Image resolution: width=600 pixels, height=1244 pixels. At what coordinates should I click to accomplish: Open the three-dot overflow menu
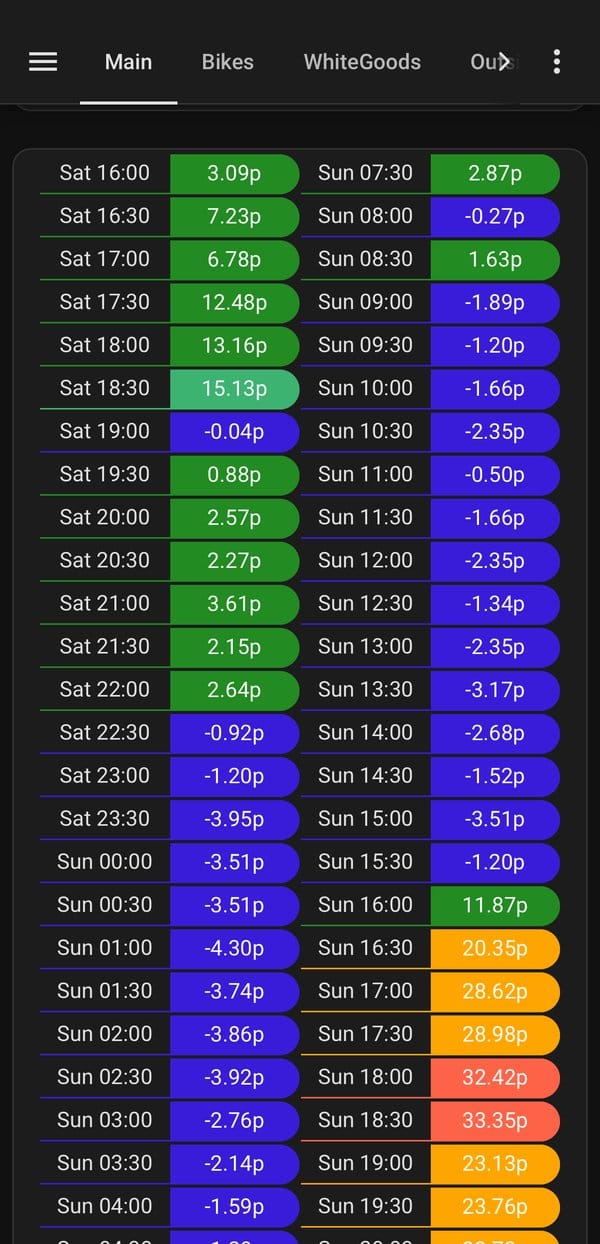[x=557, y=62]
